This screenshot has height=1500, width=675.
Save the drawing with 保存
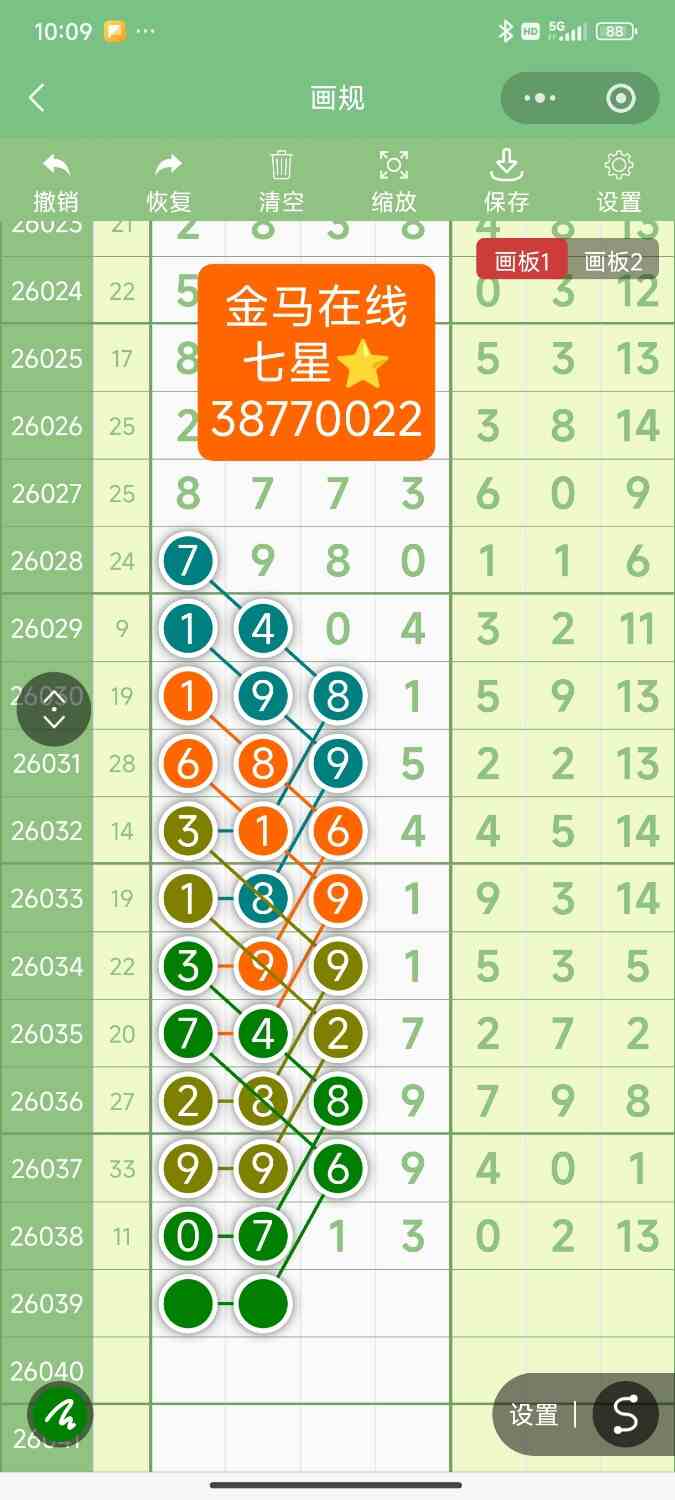pyautogui.click(x=506, y=181)
